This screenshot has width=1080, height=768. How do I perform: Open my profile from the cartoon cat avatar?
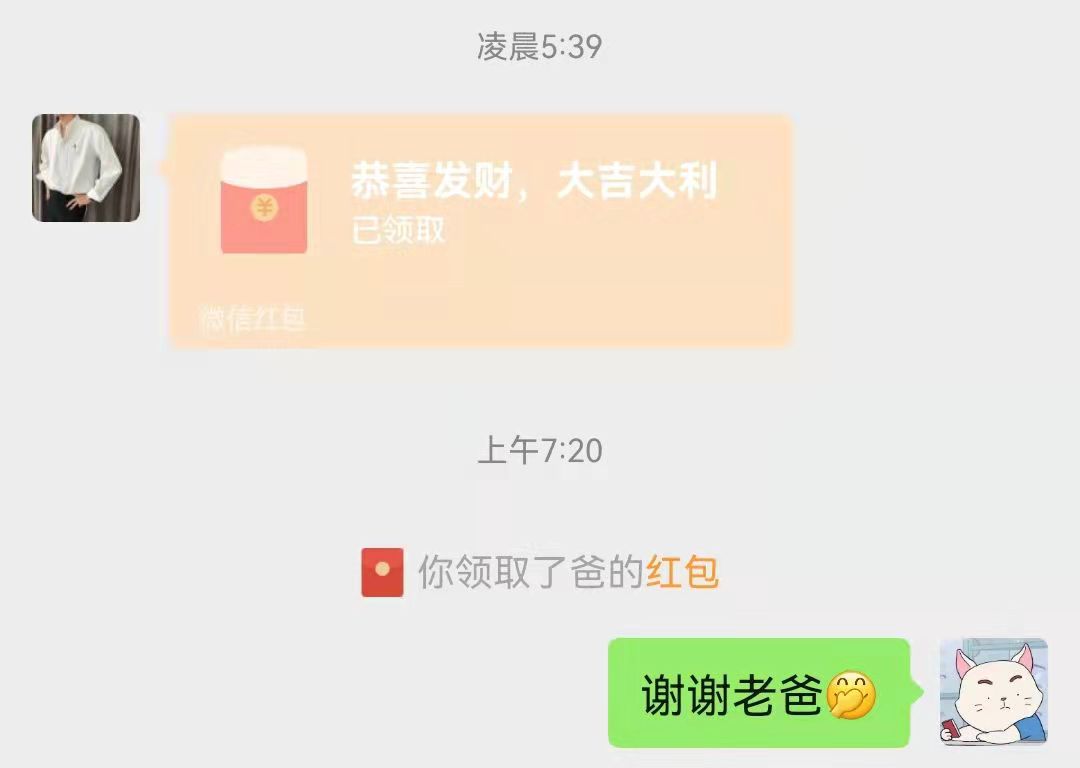993,692
